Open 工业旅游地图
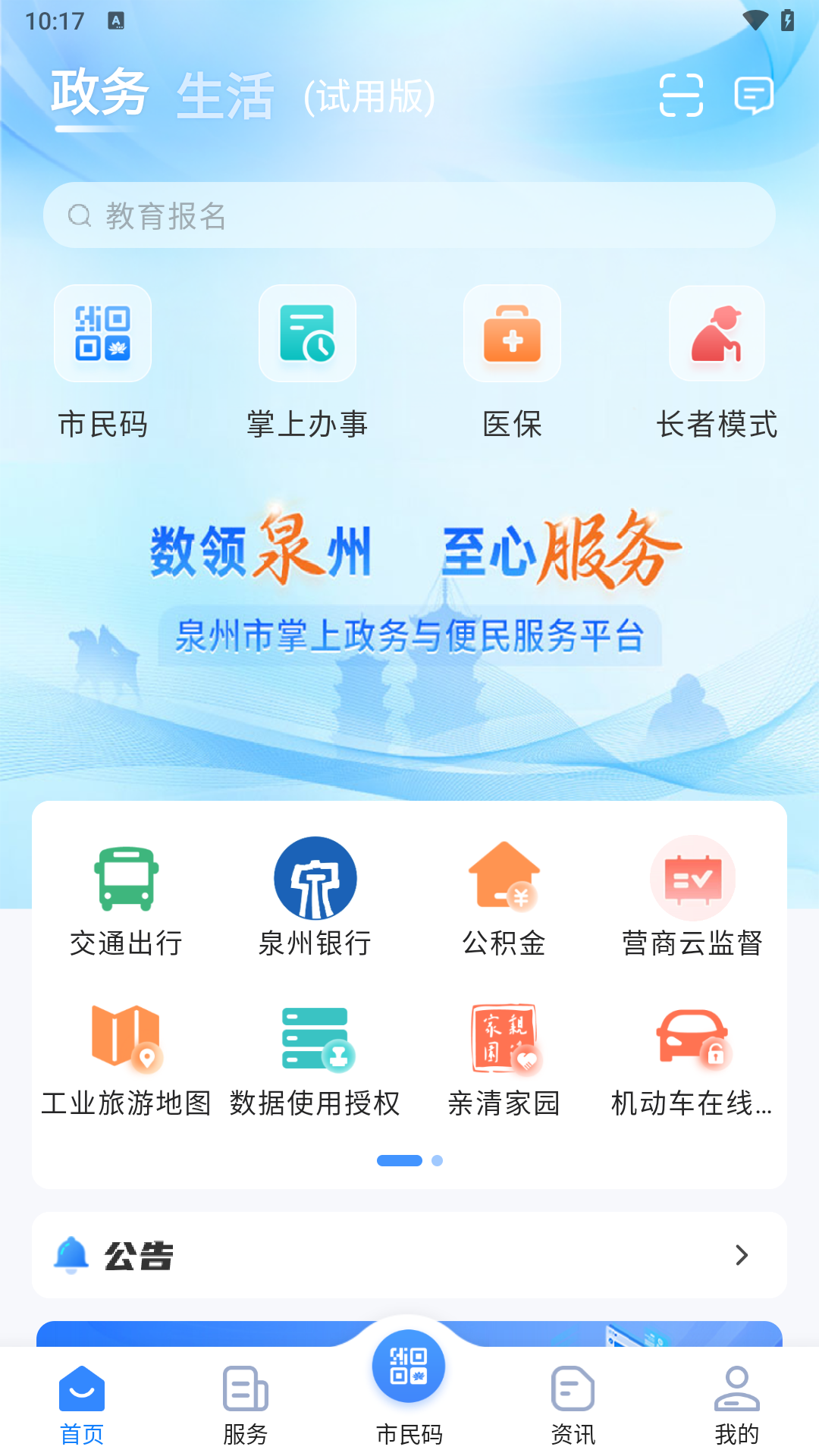819x1456 pixels. (x=126, y=1060)
